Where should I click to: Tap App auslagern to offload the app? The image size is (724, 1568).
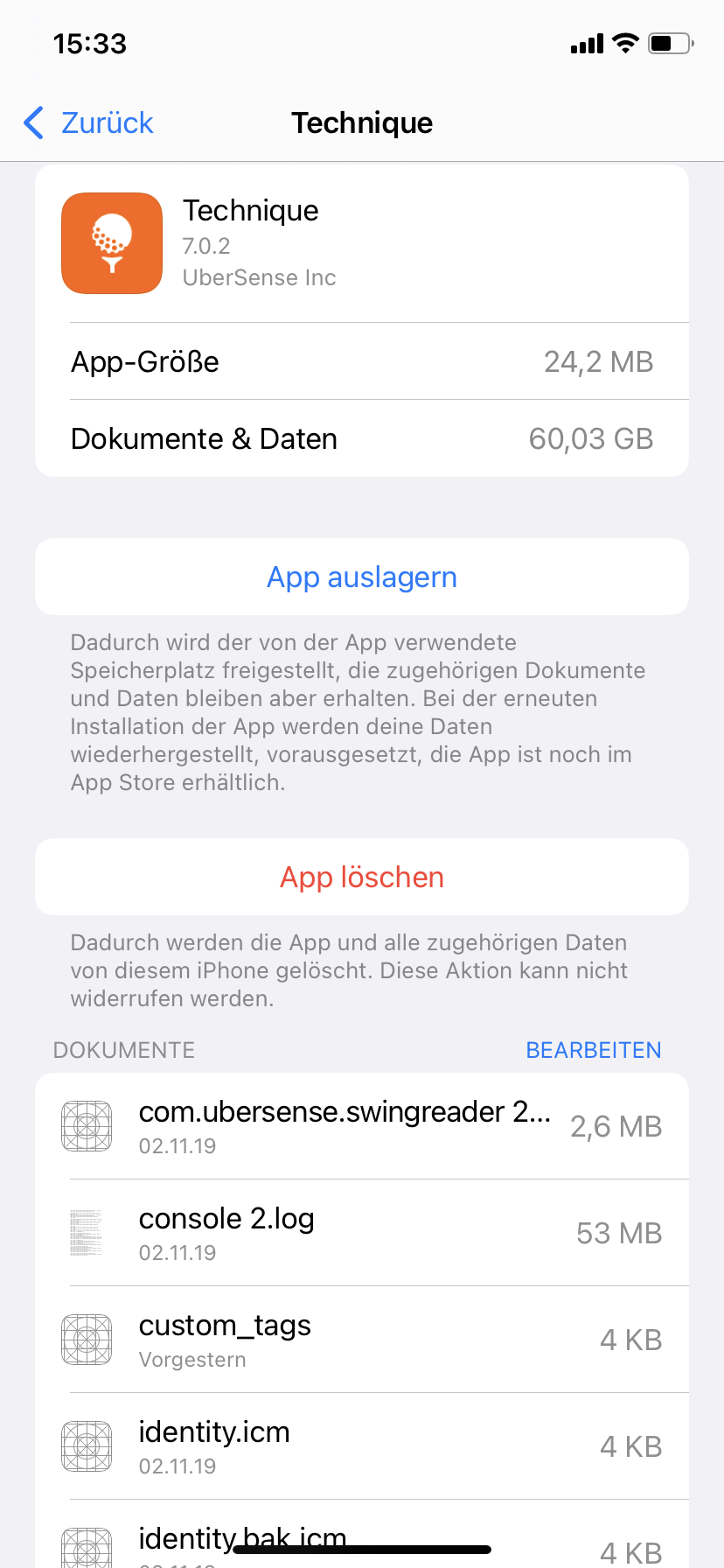(x=362, y=577)
